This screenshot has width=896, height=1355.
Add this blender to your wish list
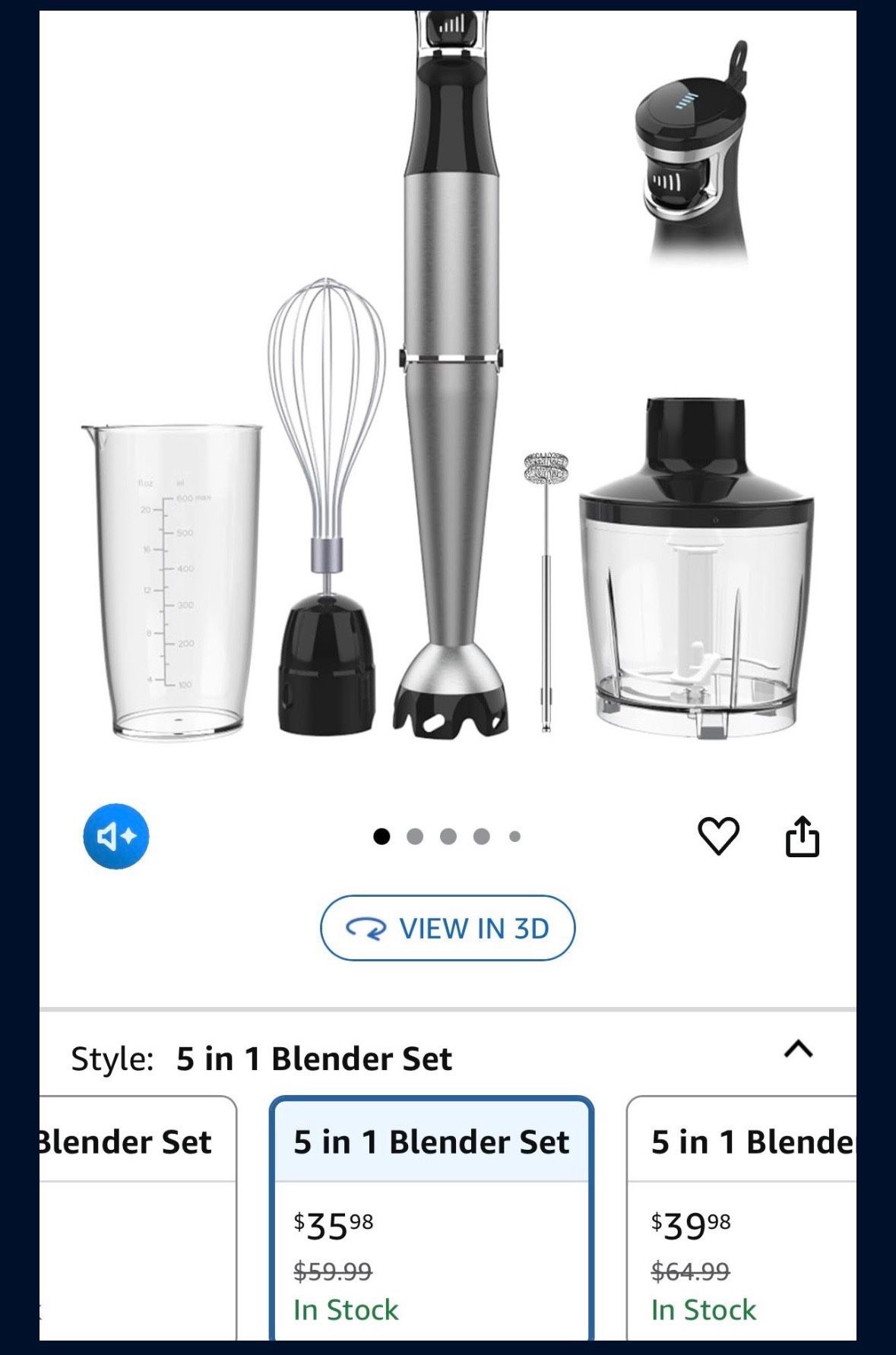pos(718,836)
